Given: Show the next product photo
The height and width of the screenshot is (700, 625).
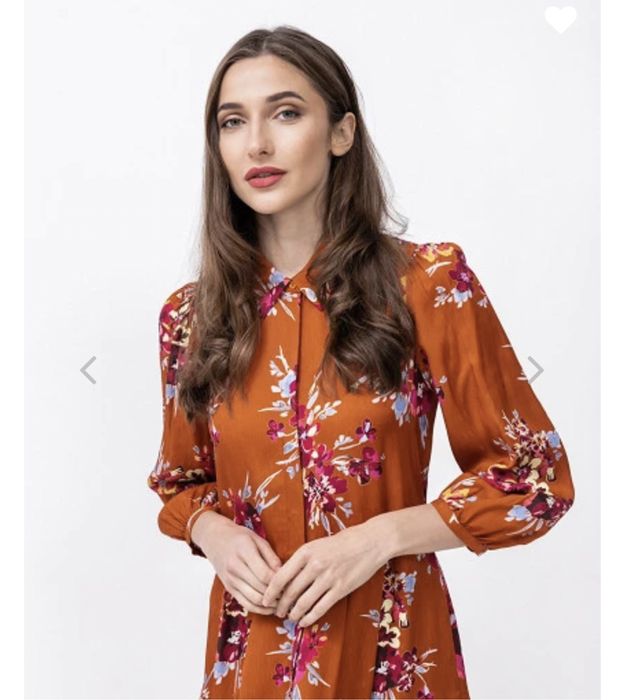Looking at the screenshot, I should pyautogui.click(x=535, y=370).
